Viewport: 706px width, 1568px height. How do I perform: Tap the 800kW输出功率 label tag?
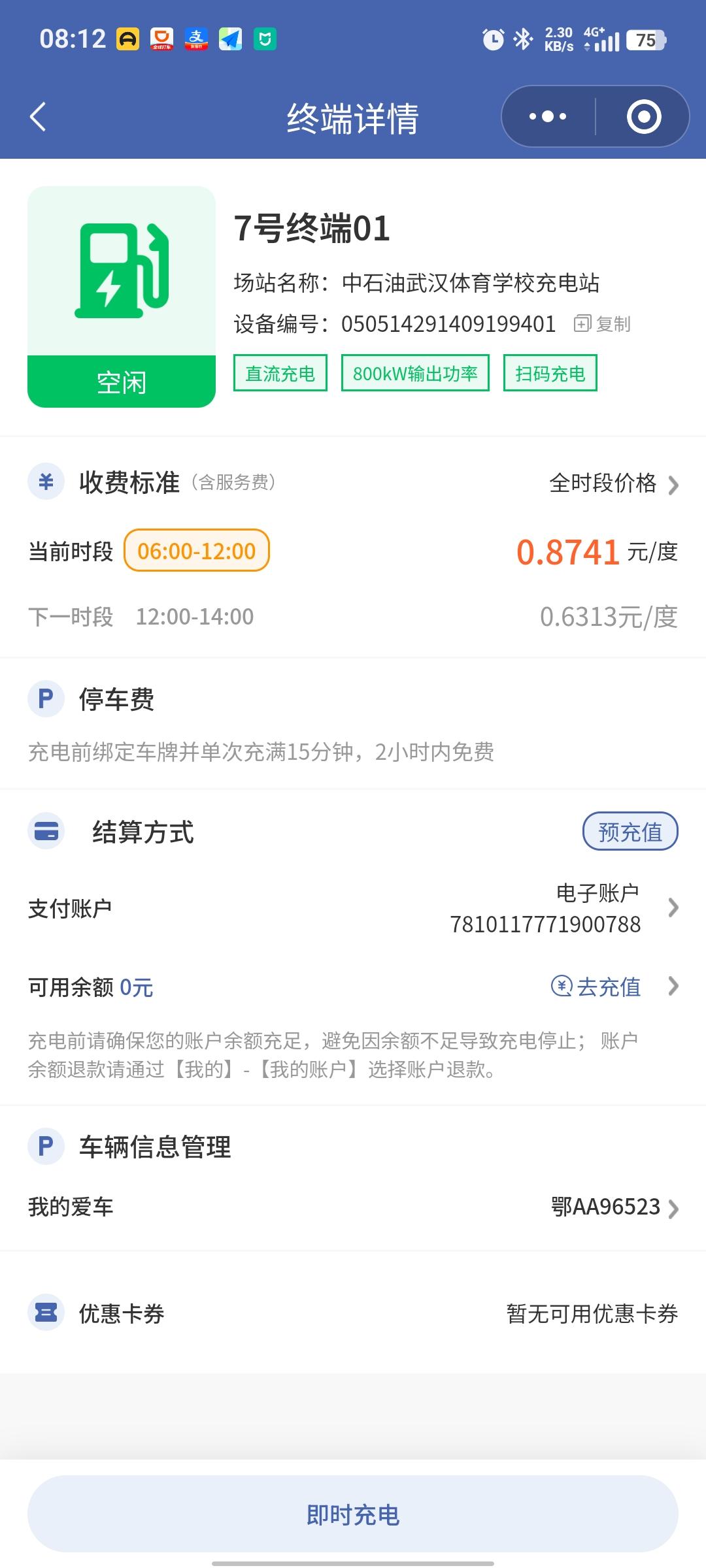pos(416,373)
